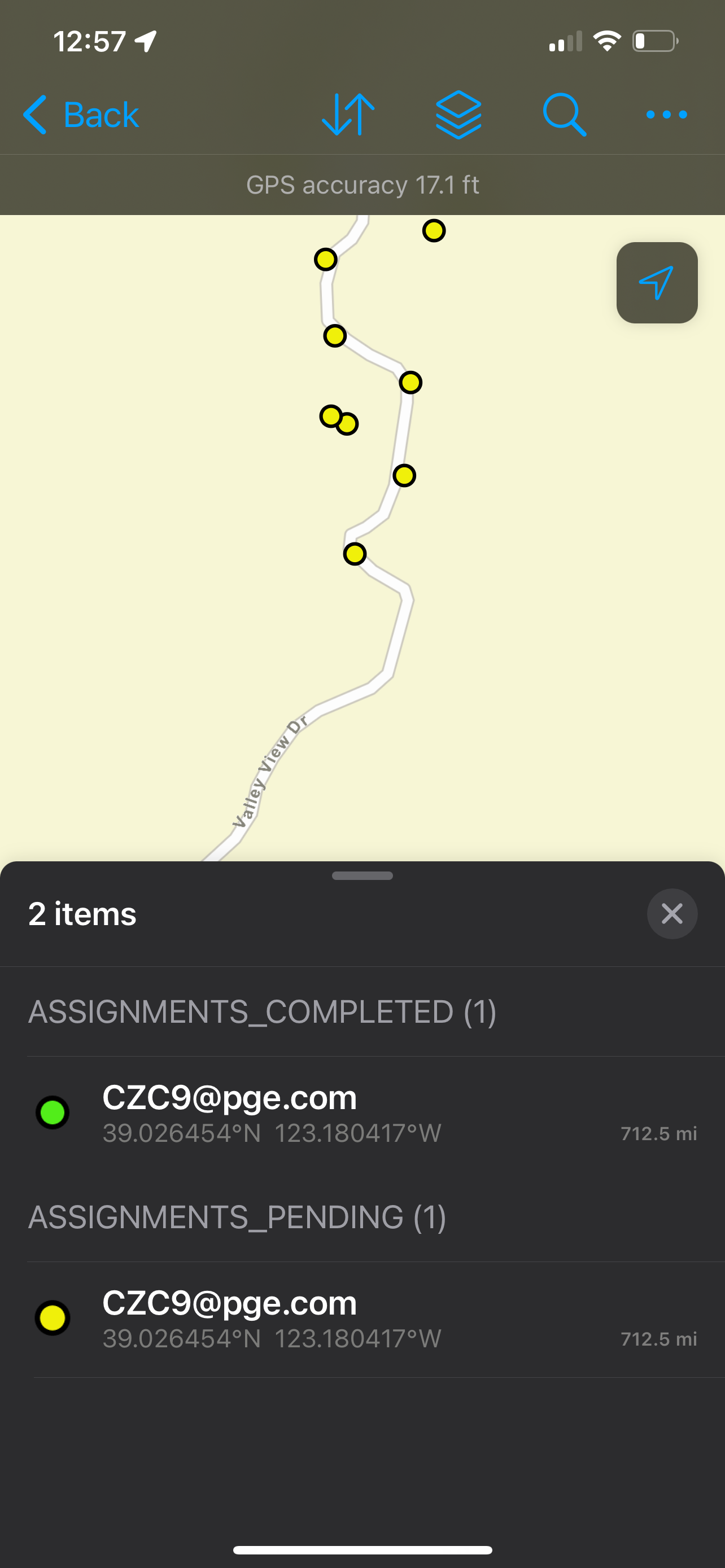The height and width of the screenshot is (1568, 725).
Task: Center map on my location
Action: pyautogui.click(x=656, y=283)
